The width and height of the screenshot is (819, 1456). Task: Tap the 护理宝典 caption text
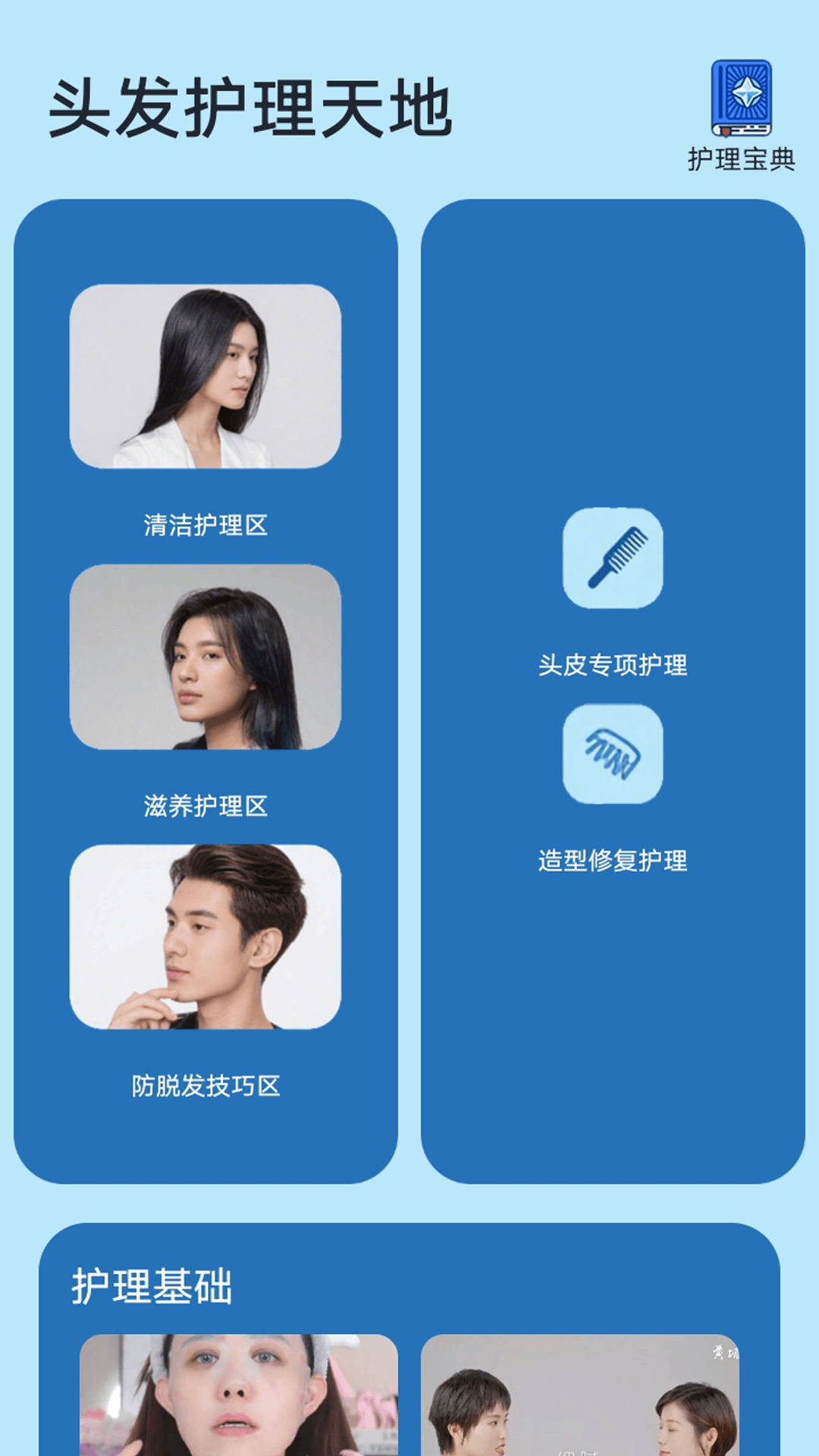click(743, 157)
